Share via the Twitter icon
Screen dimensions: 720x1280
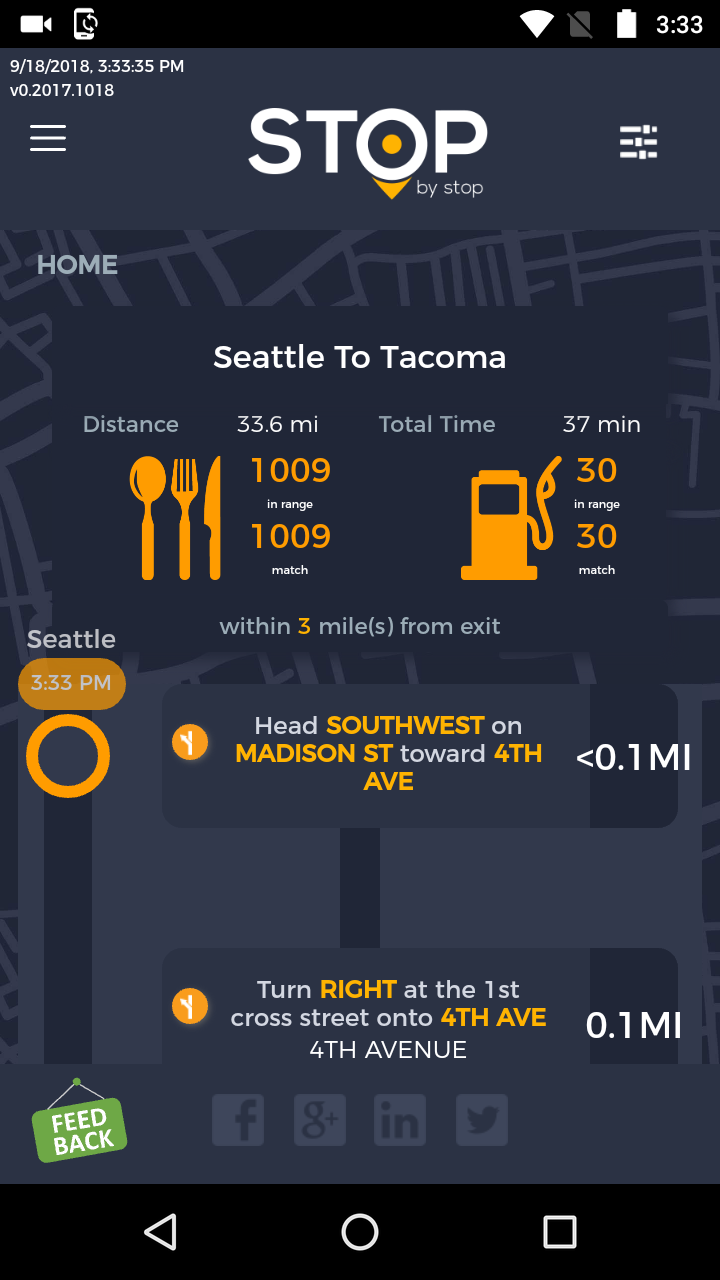pos(482,1120)
